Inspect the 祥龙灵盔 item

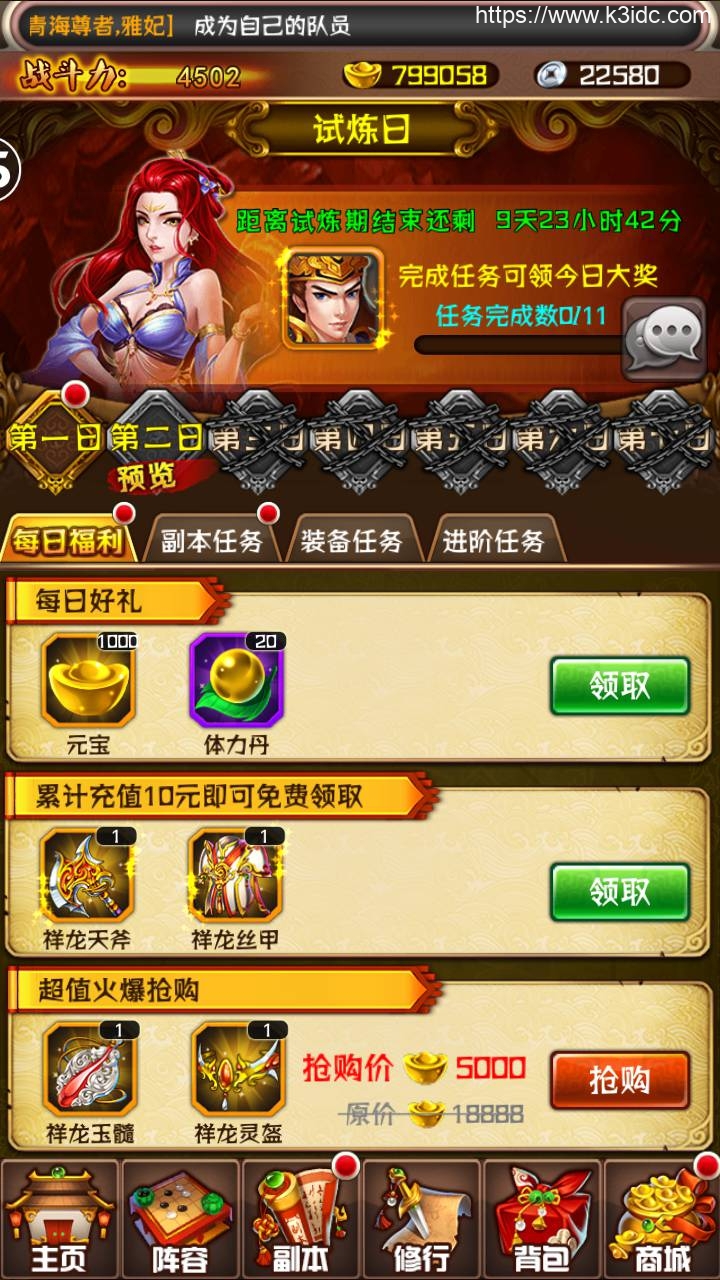click(239, 1069)
